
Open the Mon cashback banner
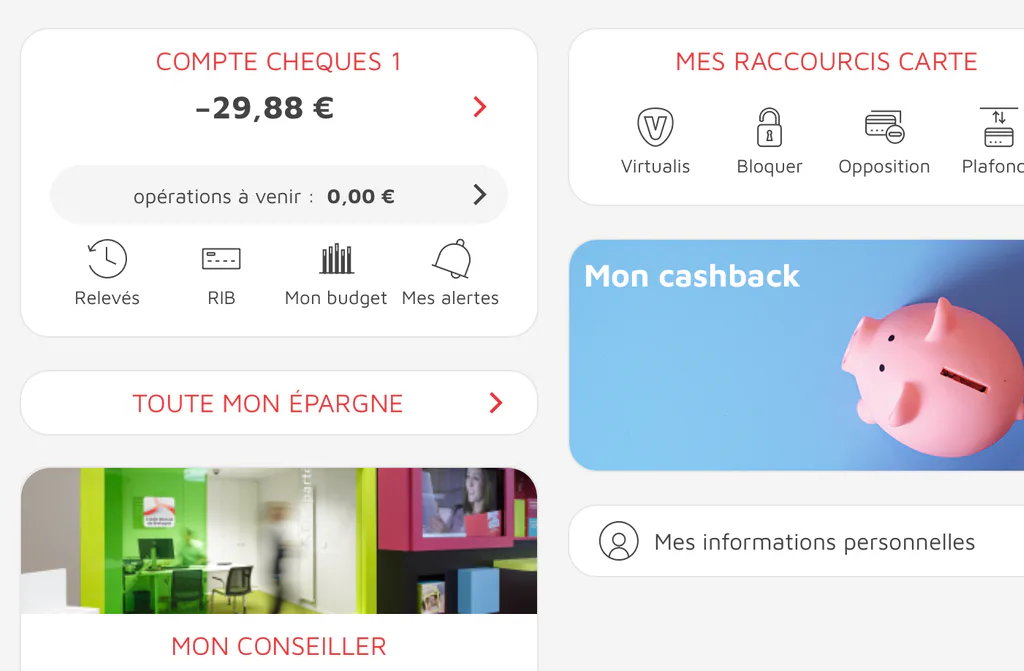797,355
